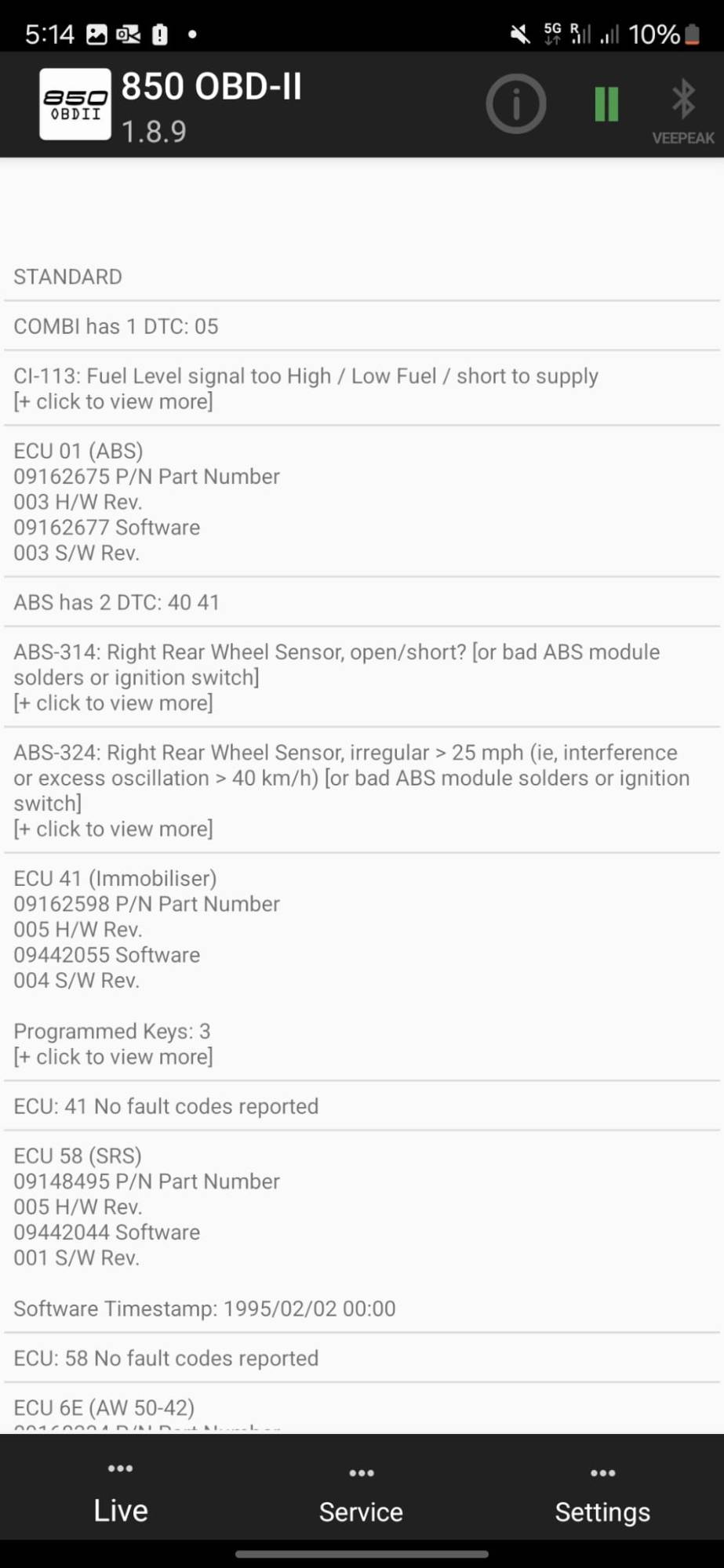724x1568 pixels.
Task: Expand ECU 41 Immobiliser Programmed Keys details
Action: tap(113, 1056)
